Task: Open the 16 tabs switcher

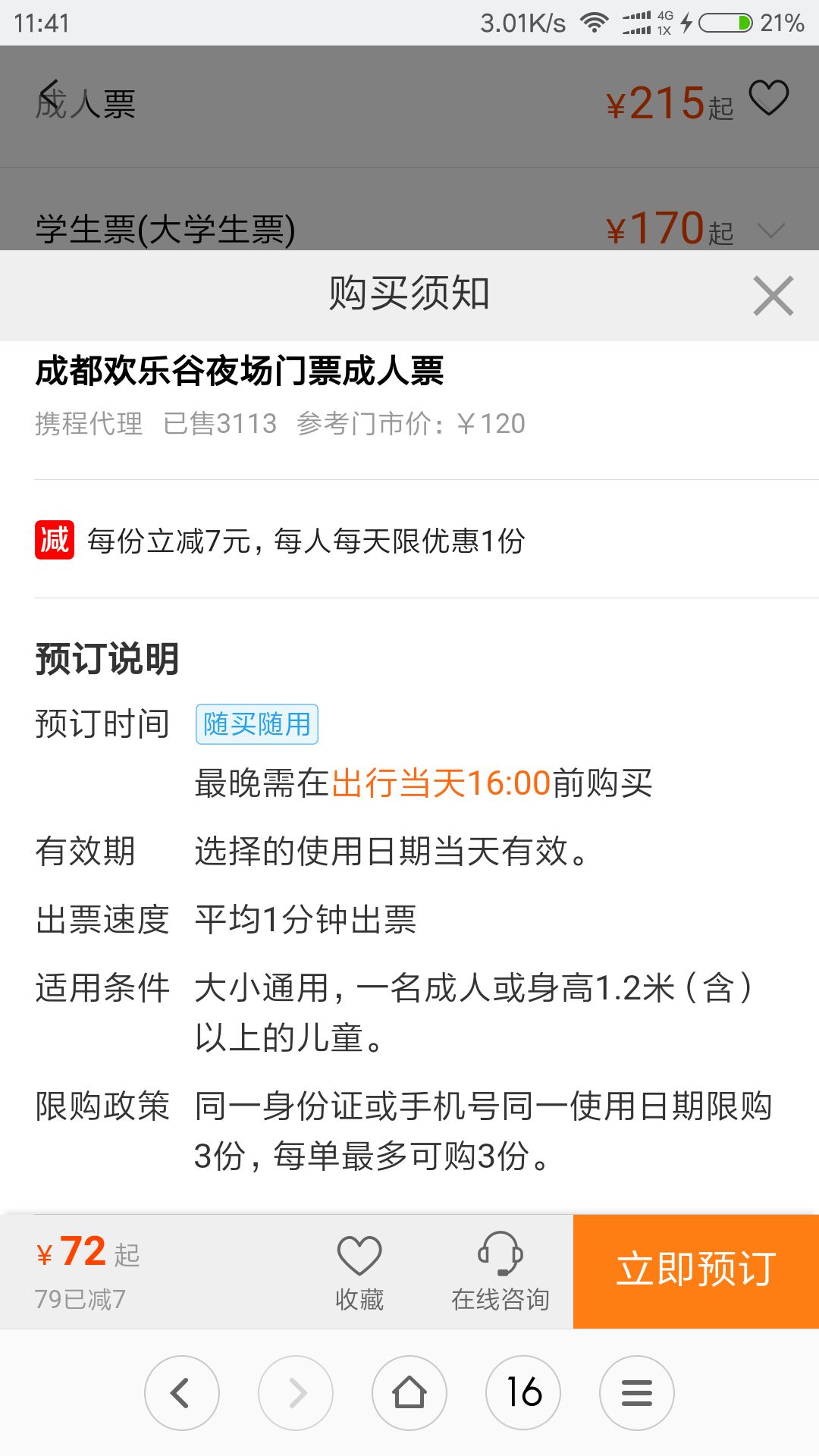Action: [x=523, y=1392]
